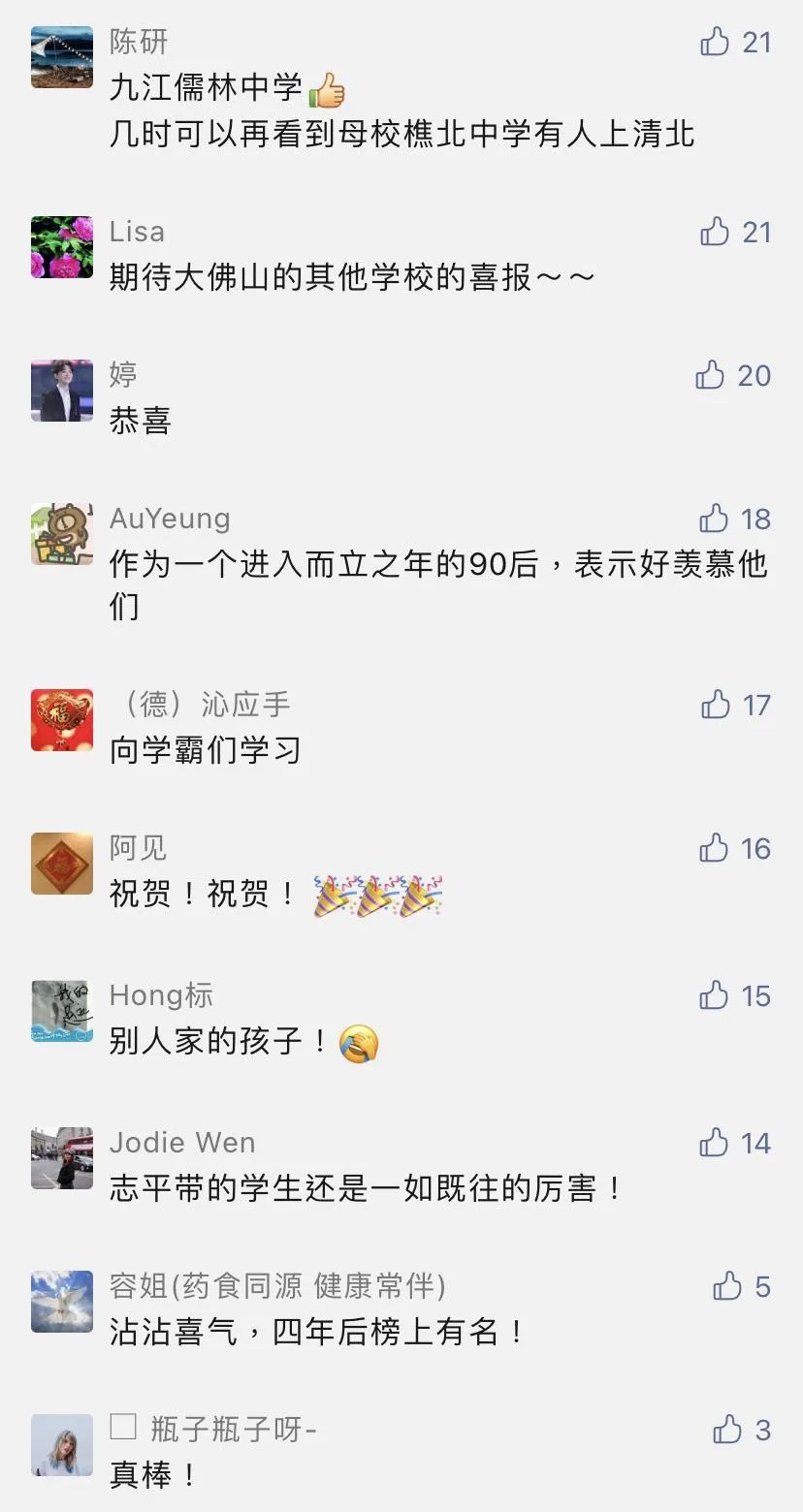Screen dimensions: 803x1512
Task: Like Jodie Wen's comment
Action: tap(714, 1143)
